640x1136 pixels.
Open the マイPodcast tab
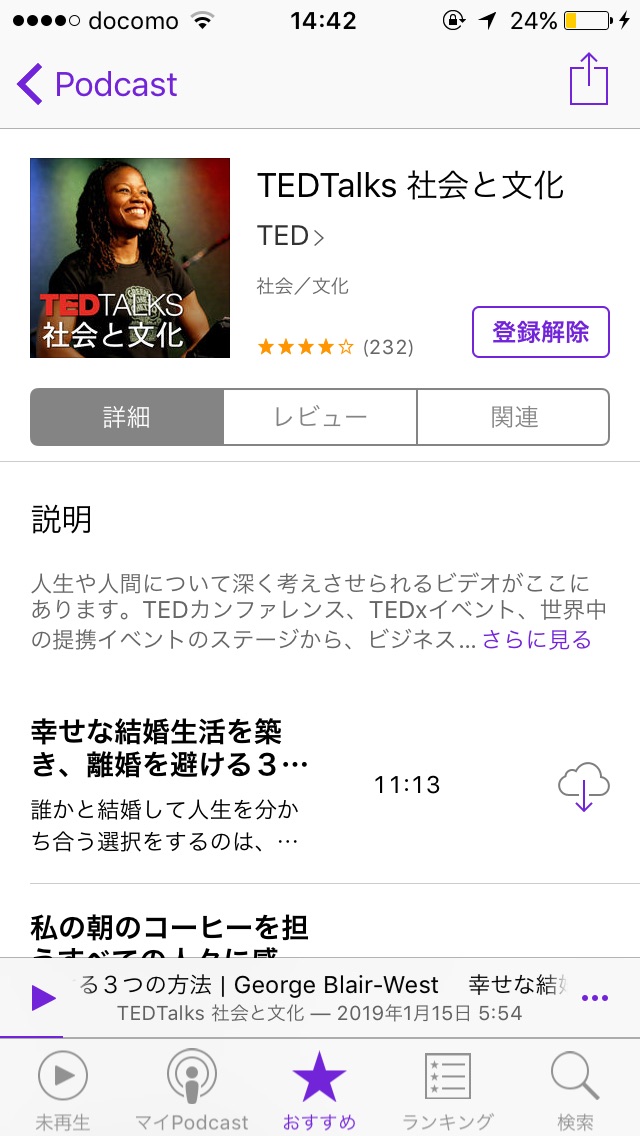192,1090
